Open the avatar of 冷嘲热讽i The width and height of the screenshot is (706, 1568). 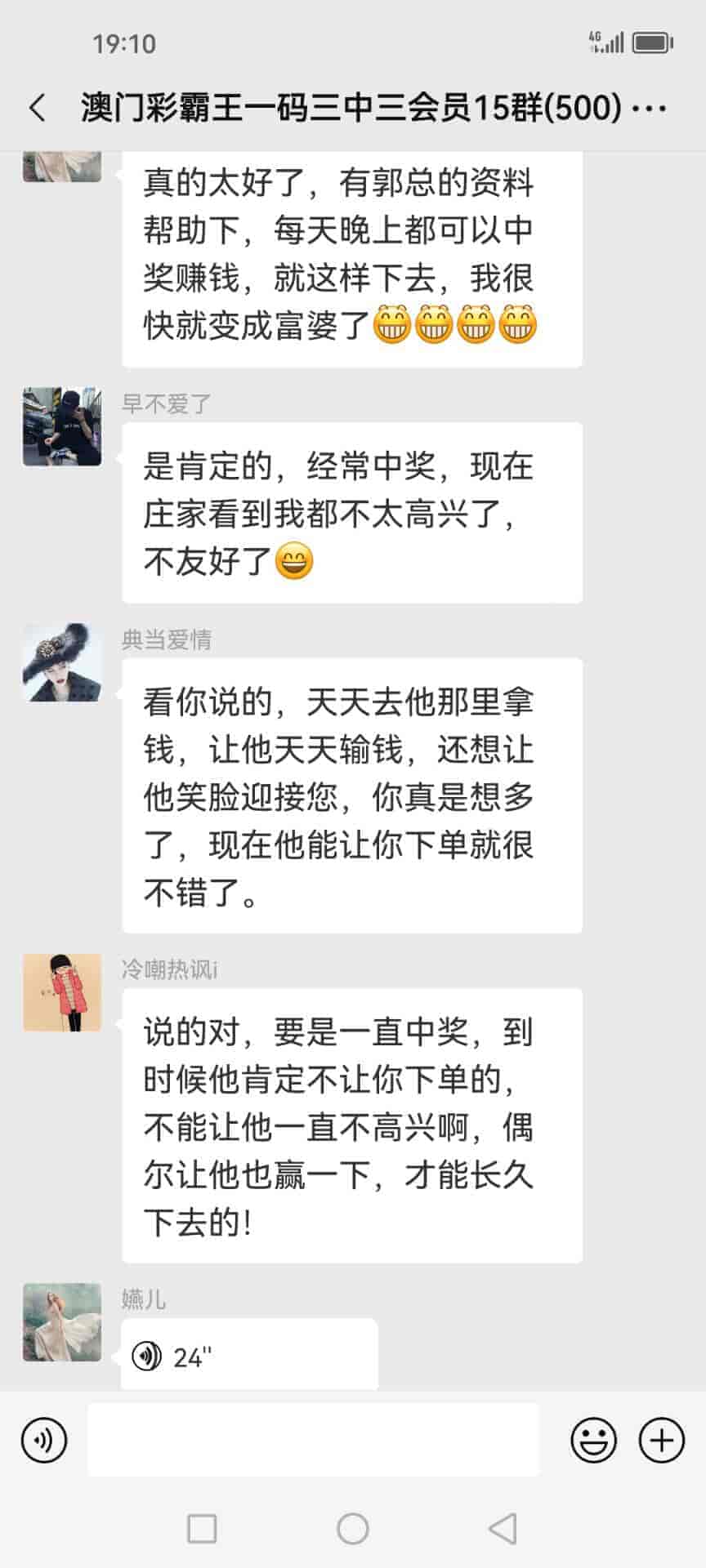click(62, 992)
